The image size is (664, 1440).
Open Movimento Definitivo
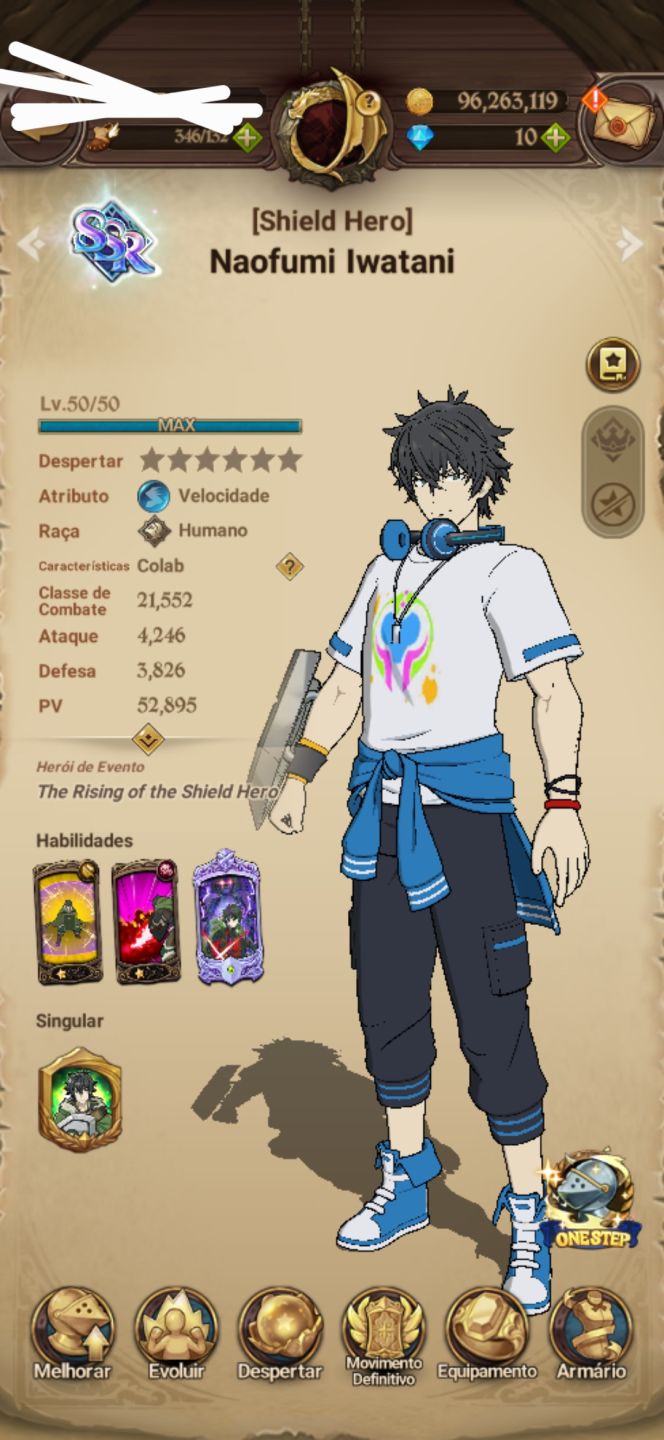(x=384, y=1337)
